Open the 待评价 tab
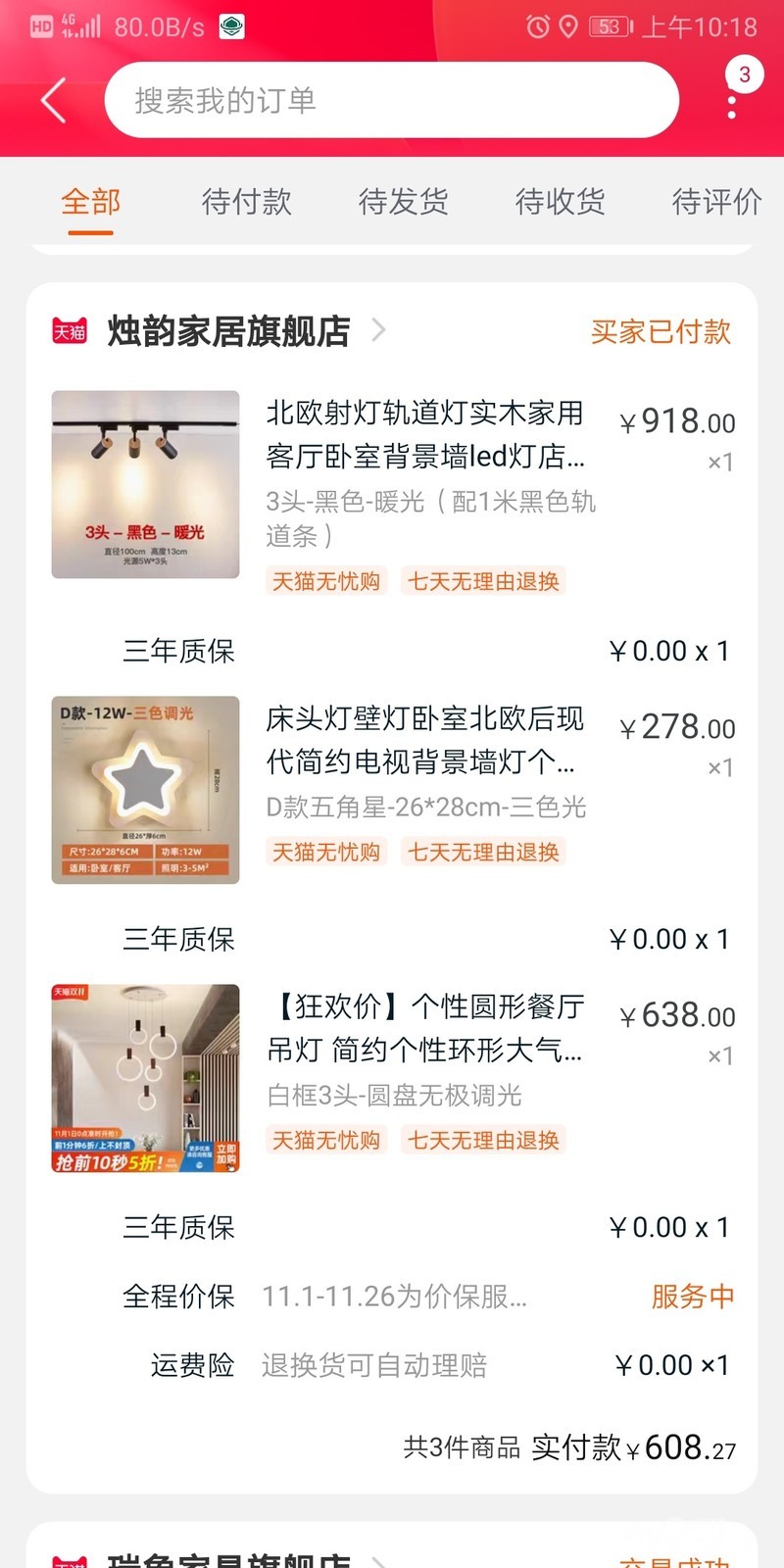Viewport: 784px width, 1568px height. [716, 202]
